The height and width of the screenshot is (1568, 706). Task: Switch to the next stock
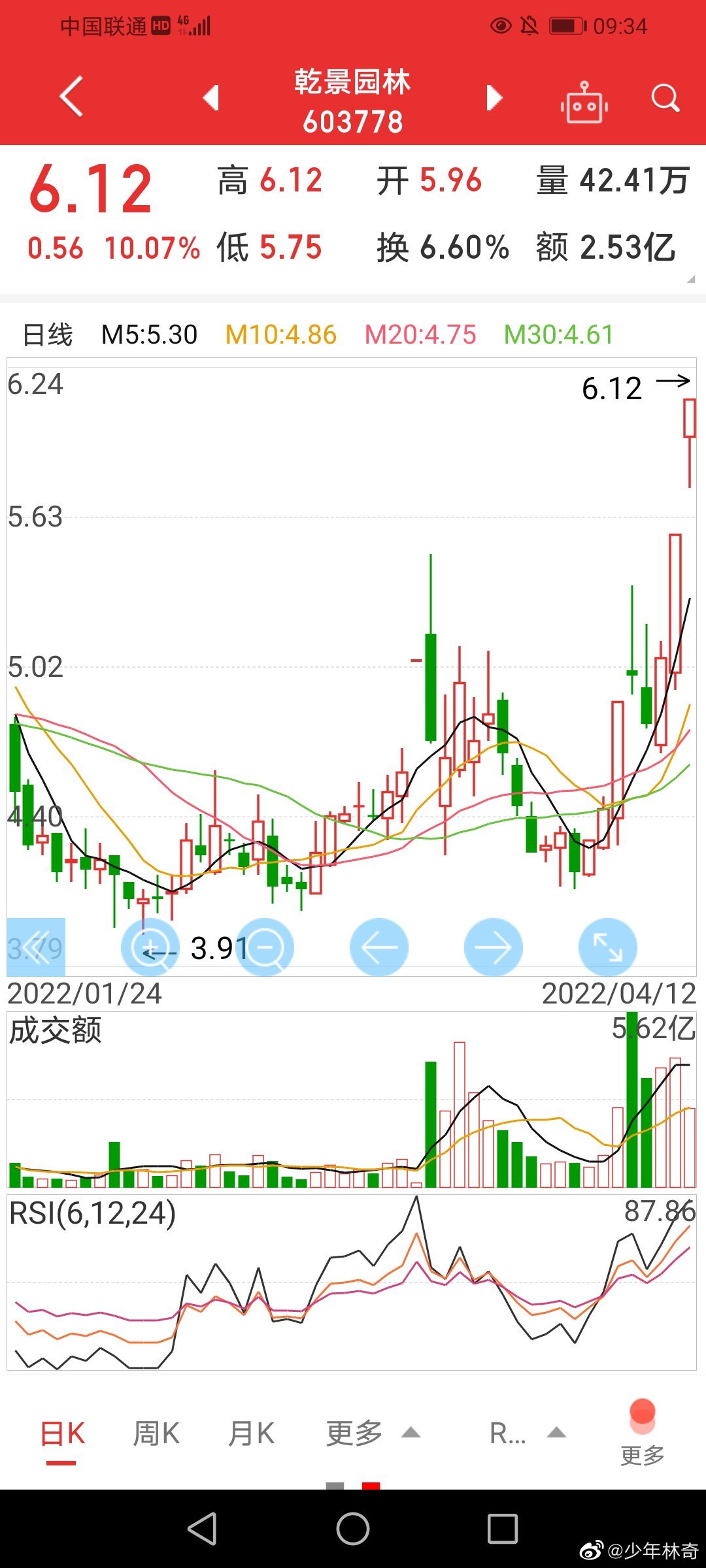tap(495, 98)
